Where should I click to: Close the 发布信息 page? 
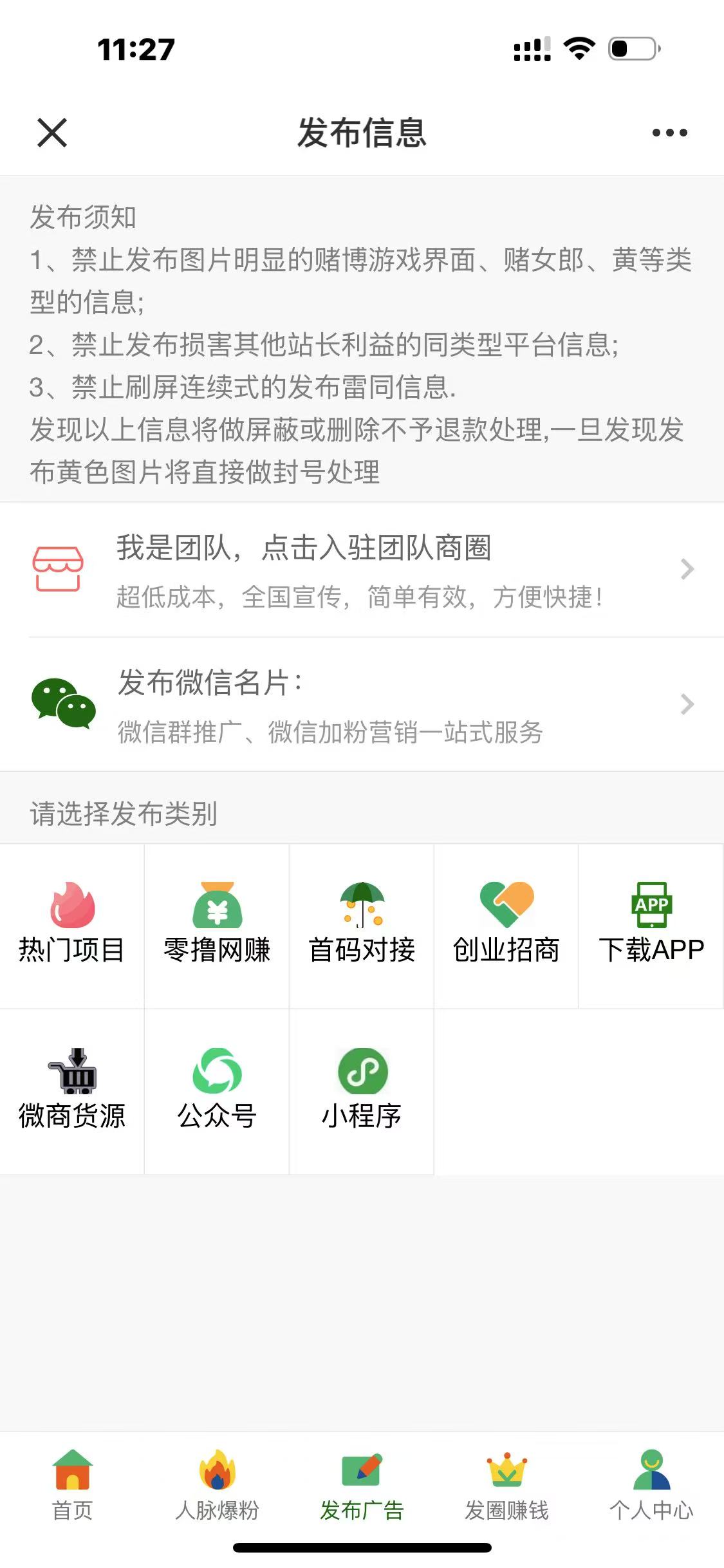pos(52,133)
